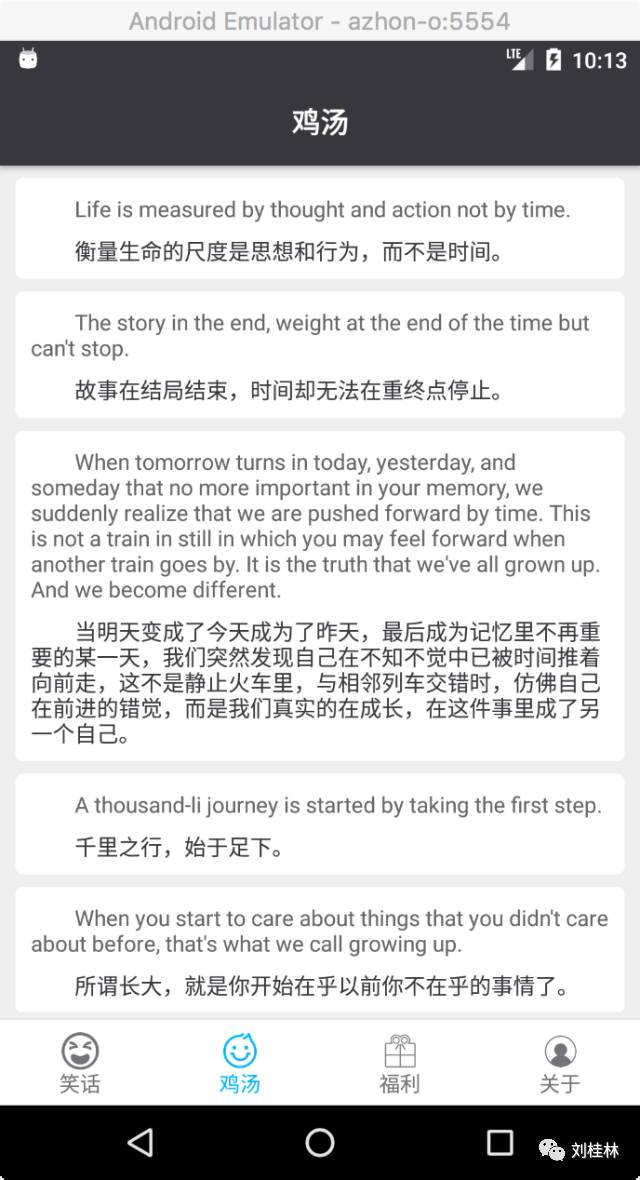
Task: Open the 'A thousand-li journey' card
Action: (x=320, y=825)
